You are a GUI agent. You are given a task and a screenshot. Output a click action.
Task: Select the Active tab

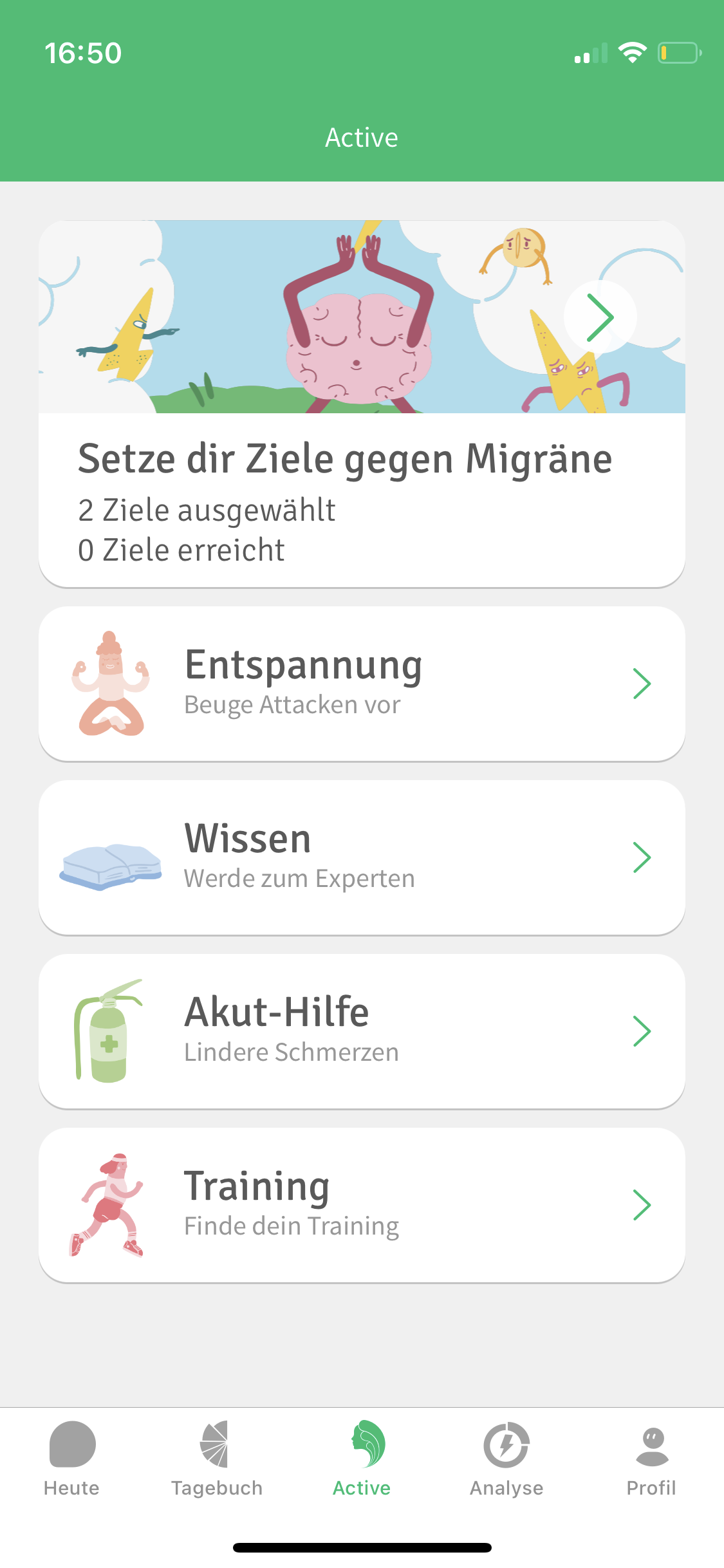362,1459
